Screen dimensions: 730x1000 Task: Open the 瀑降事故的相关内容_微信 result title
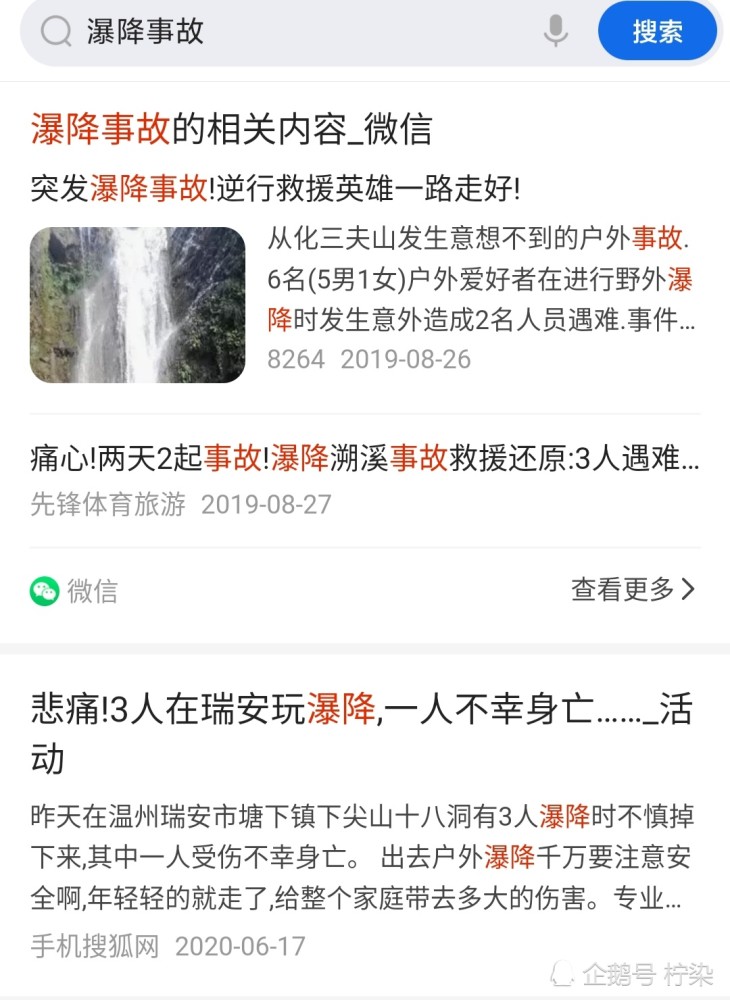click(x=231, y=129)
